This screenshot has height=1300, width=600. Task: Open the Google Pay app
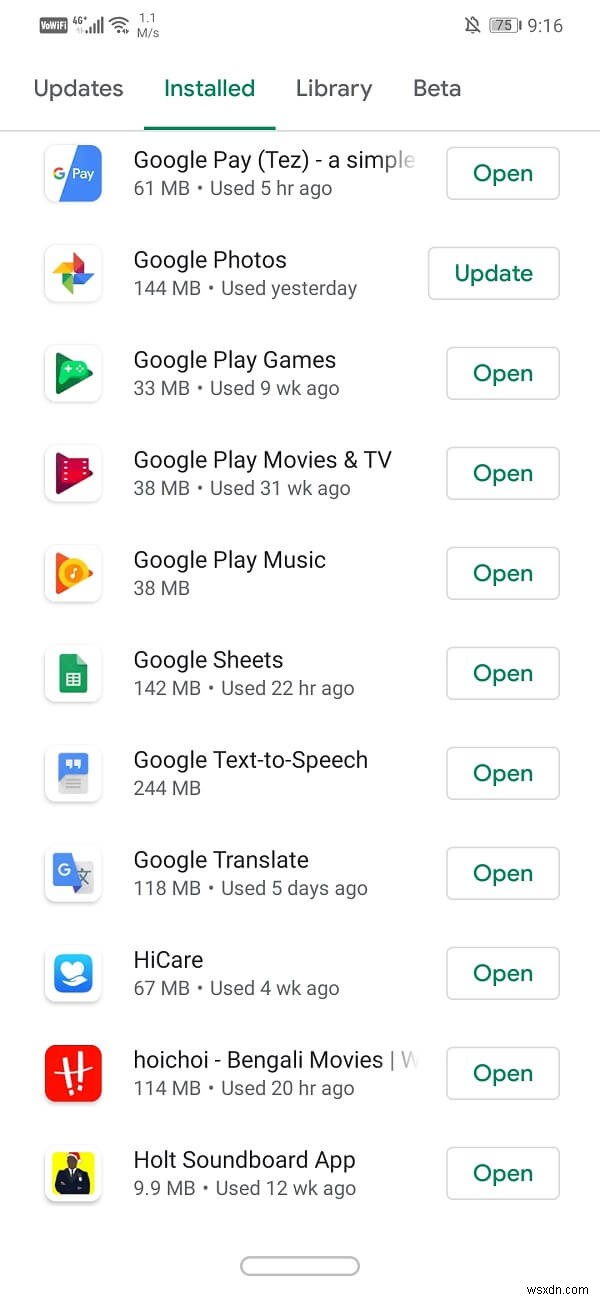502,174
